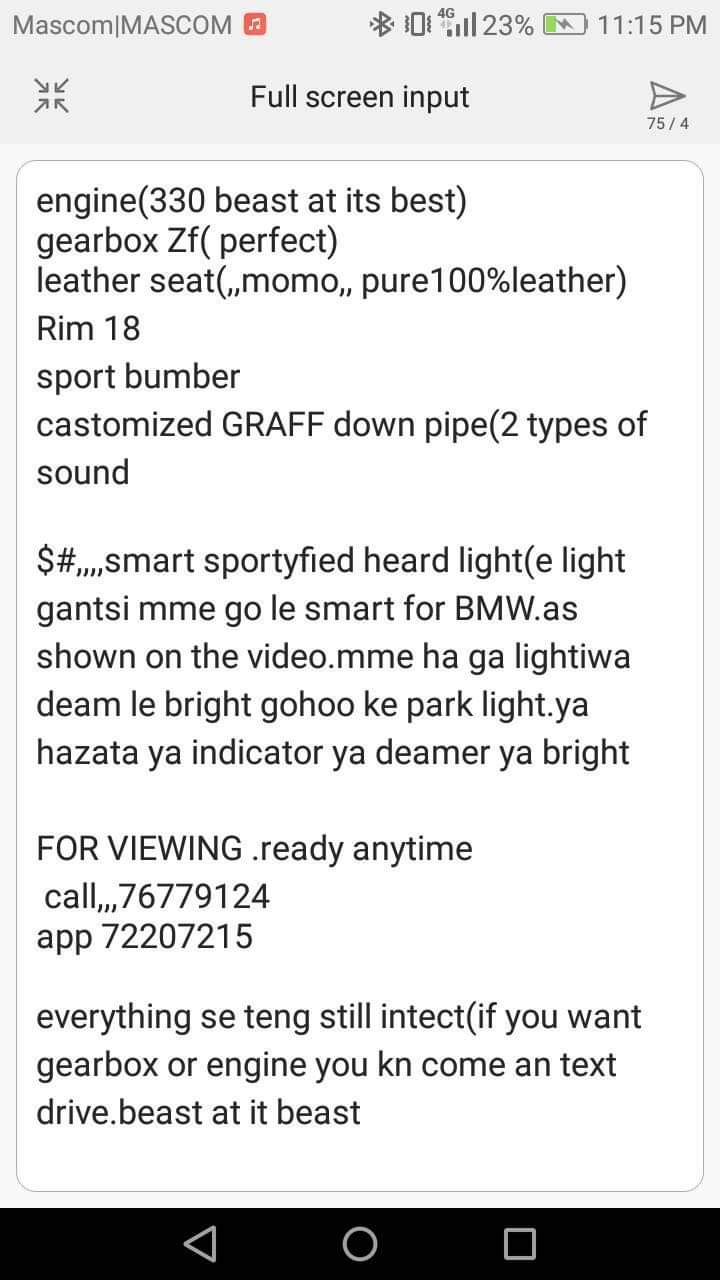Open the recent apps view
The width and height of the screenshot is (720, 1280).
pyautogui.click(x=520, y=1243)
